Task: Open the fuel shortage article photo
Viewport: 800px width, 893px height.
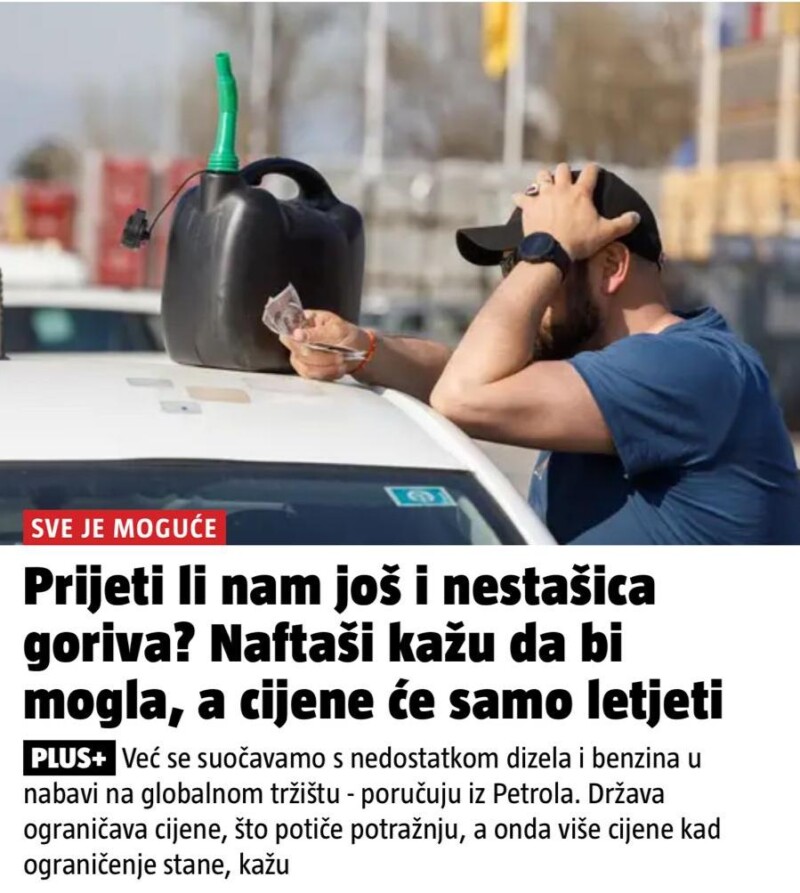Action: (x=400, y=260)
